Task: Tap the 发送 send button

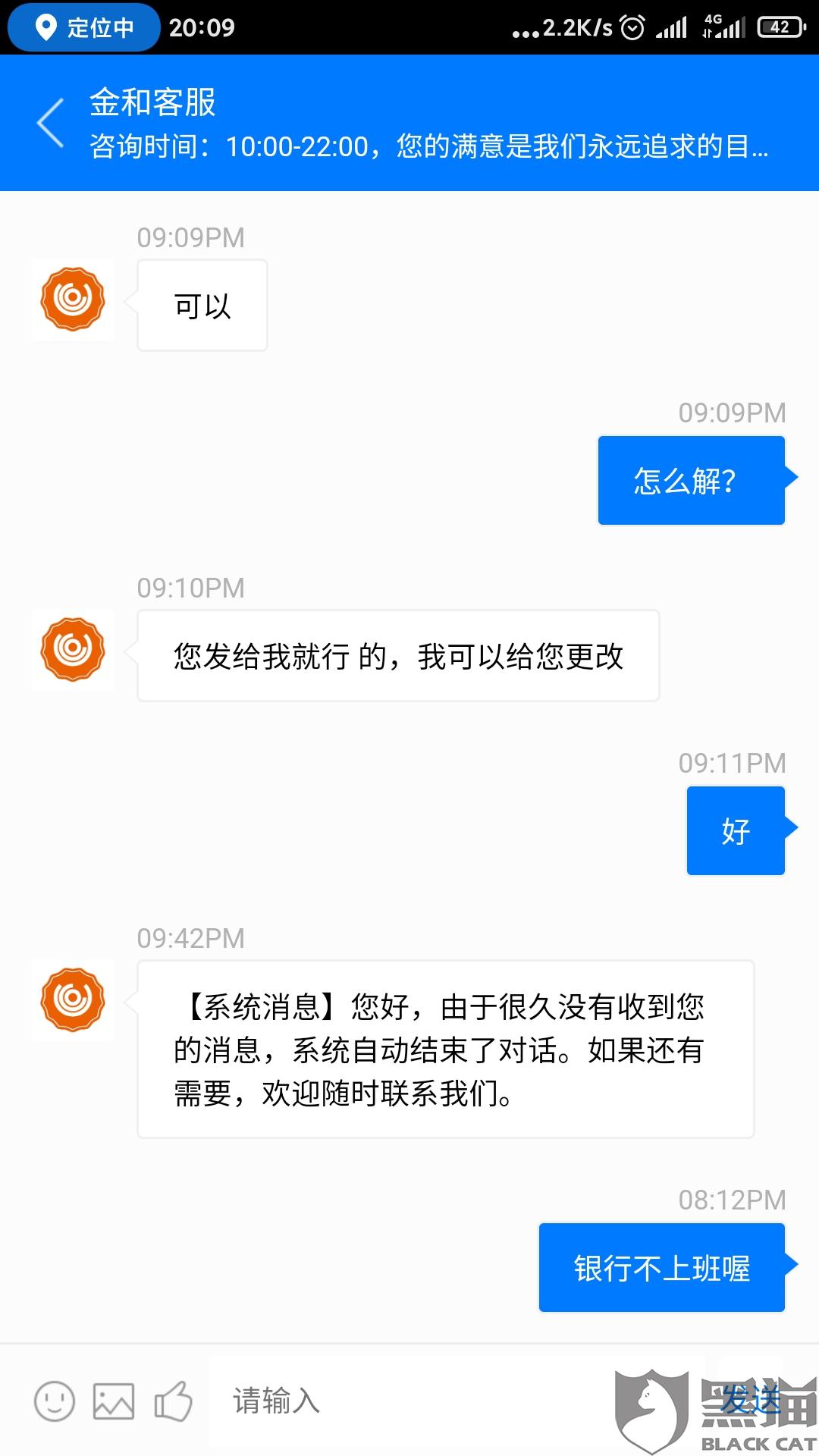Action: 750,1399
